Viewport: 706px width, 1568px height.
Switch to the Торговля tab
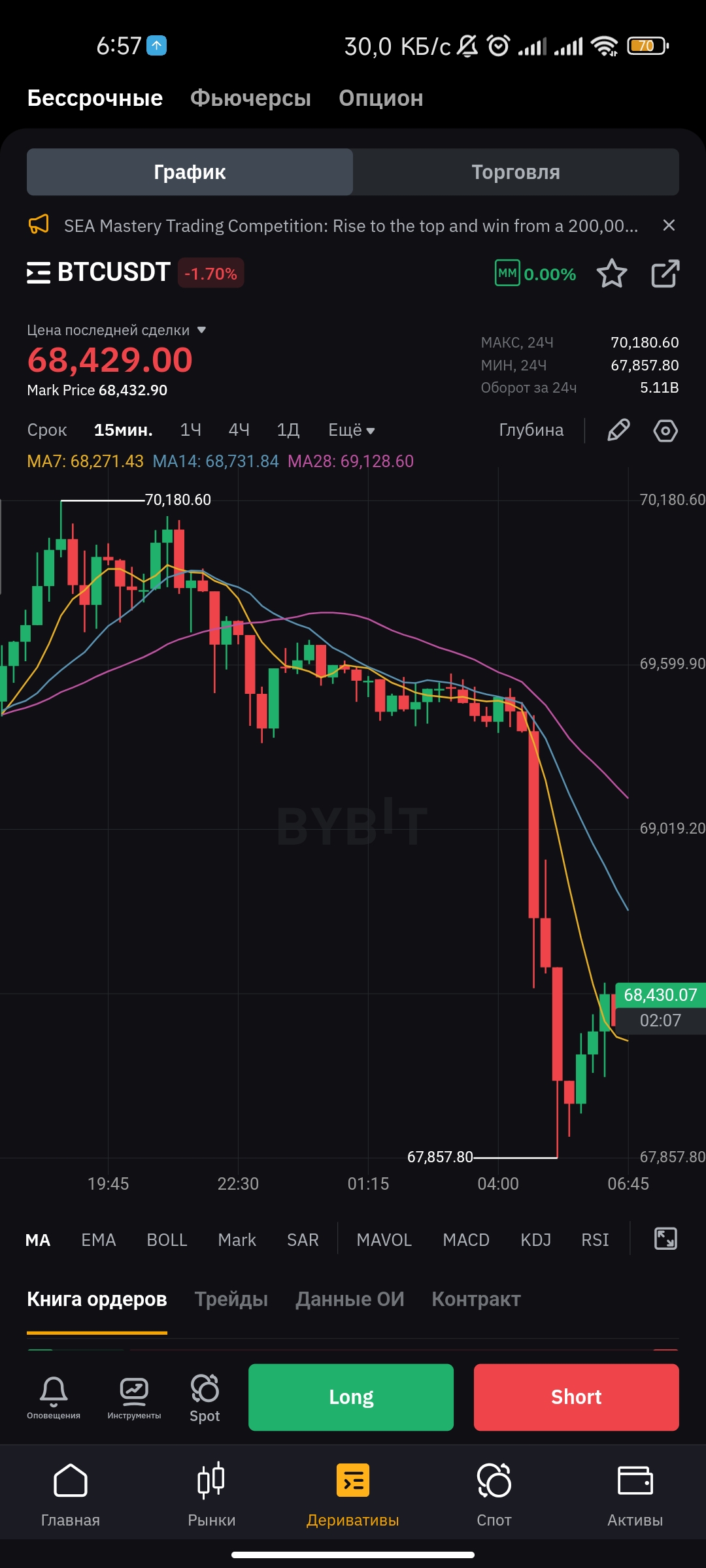(x=516, y=172)
